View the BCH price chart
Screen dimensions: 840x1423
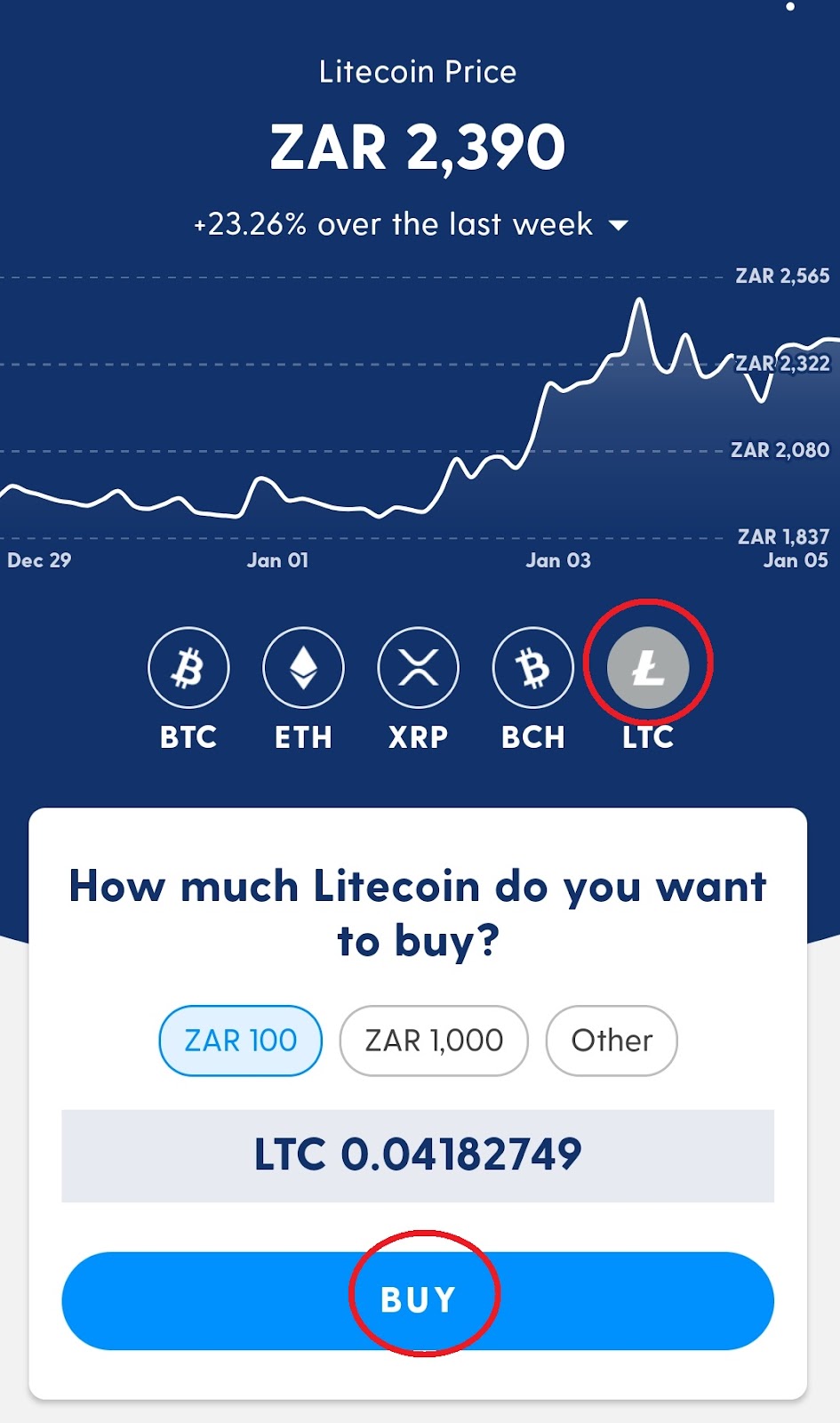533,668
